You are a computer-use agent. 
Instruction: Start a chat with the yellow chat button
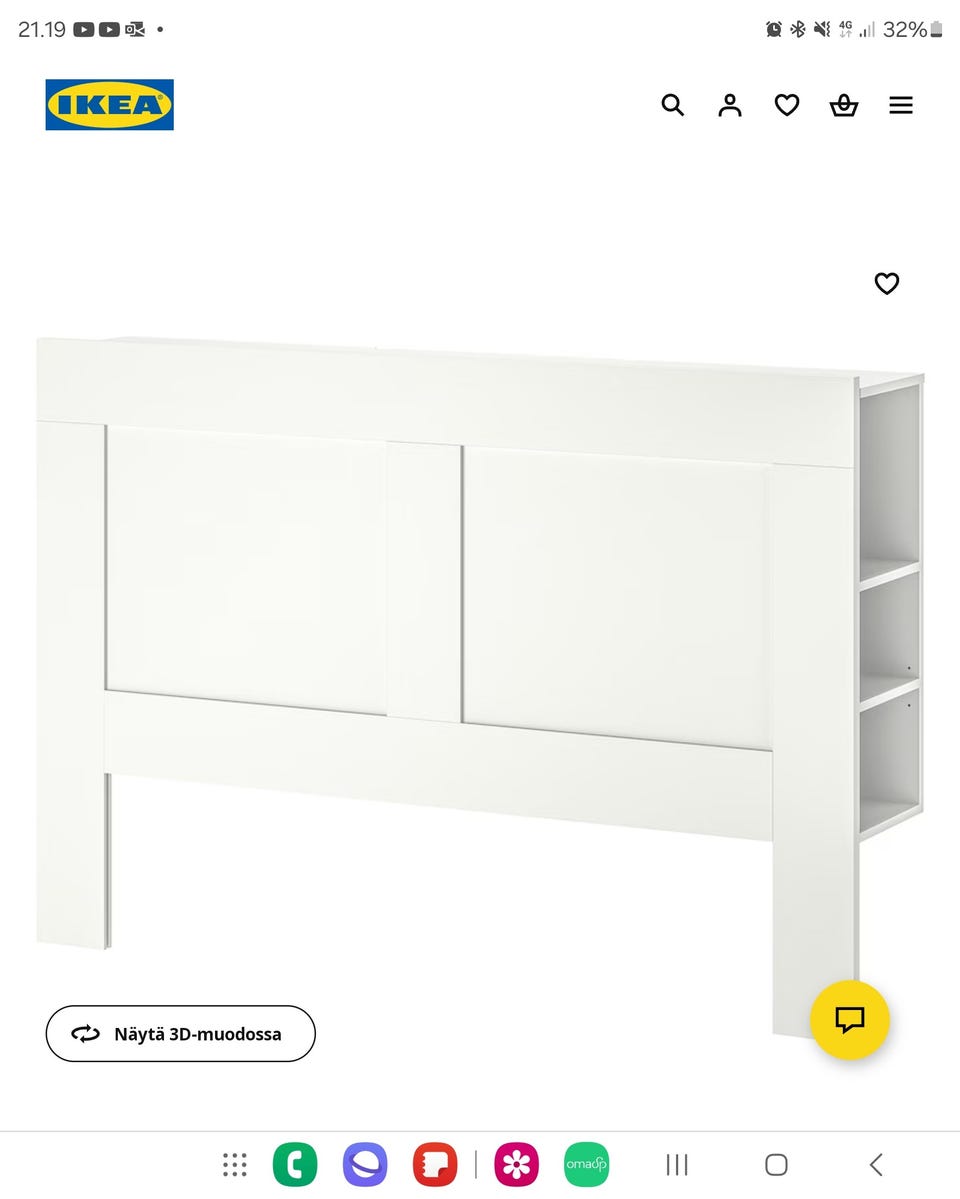coord(849,1020)
